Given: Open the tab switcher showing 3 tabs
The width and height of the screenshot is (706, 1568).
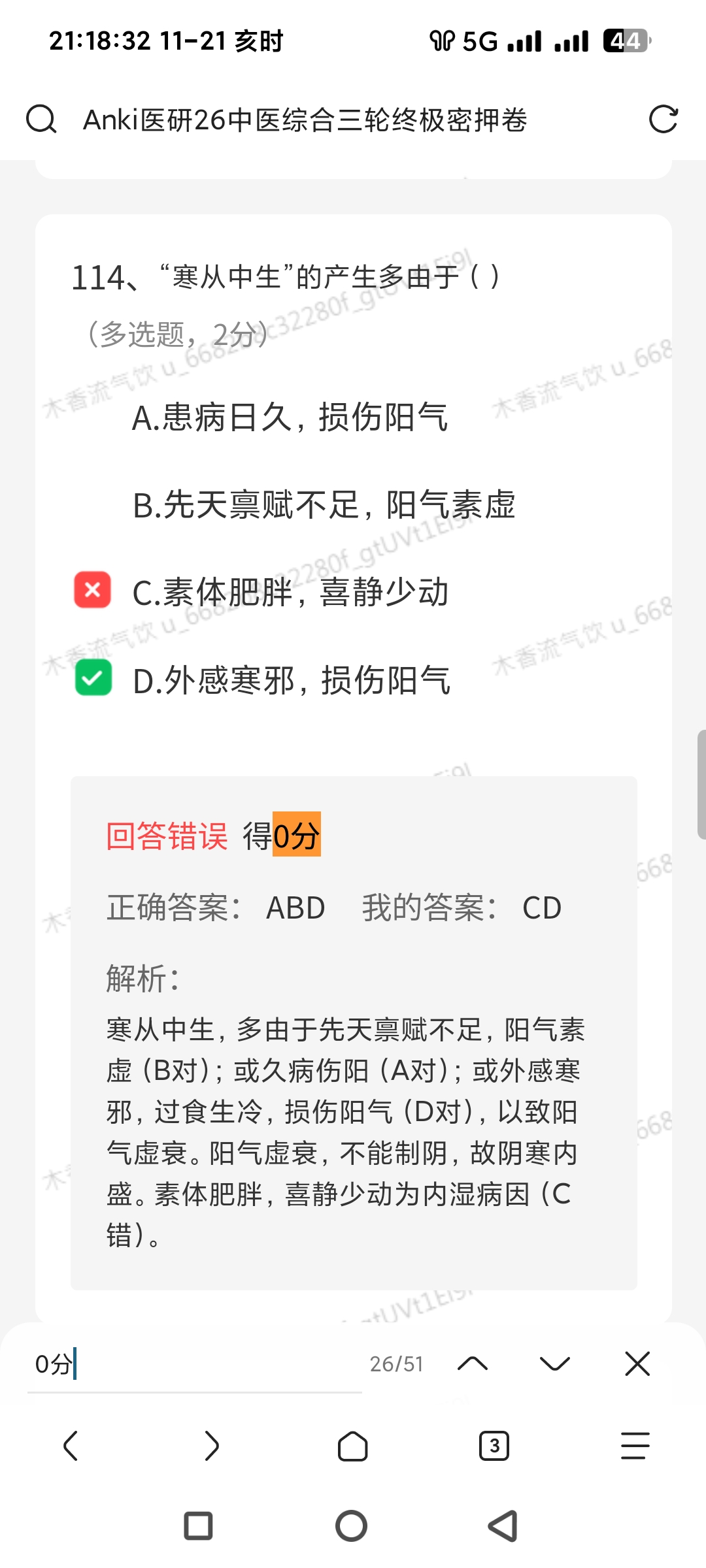Looking at the screenshot, I should pos(494,1445).
